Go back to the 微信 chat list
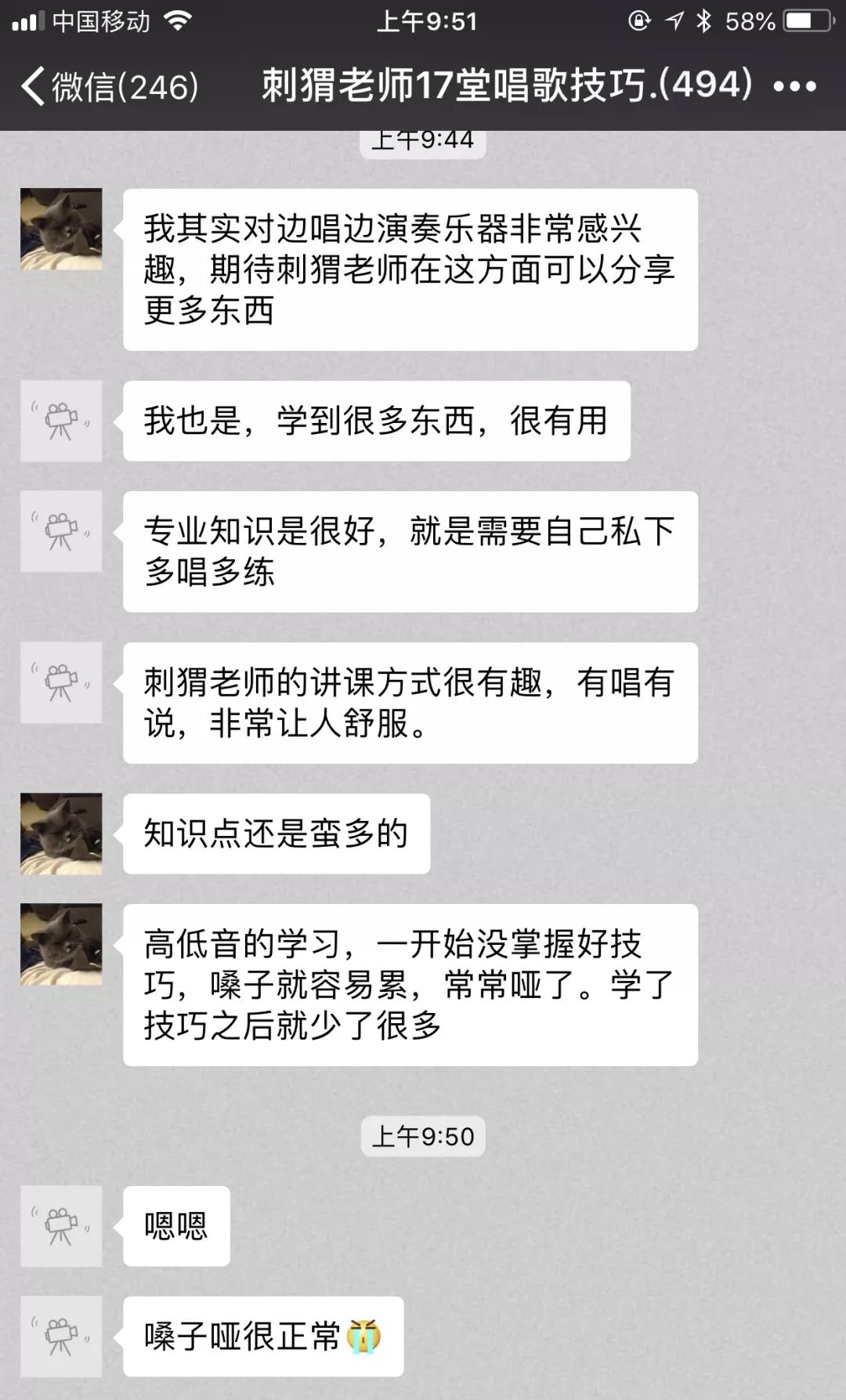 110,86
